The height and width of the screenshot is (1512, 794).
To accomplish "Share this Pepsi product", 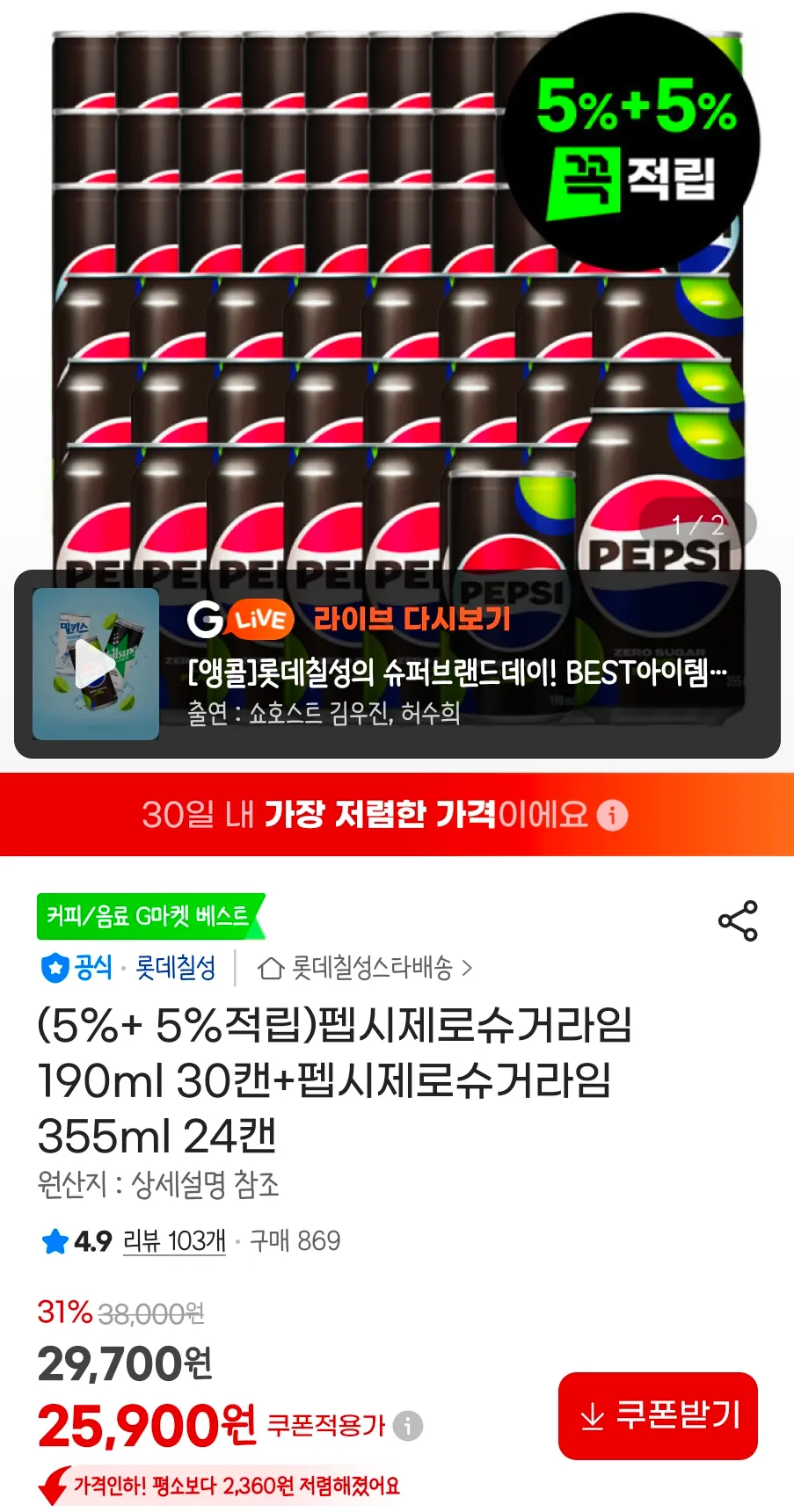I will [x=738, y=920].
